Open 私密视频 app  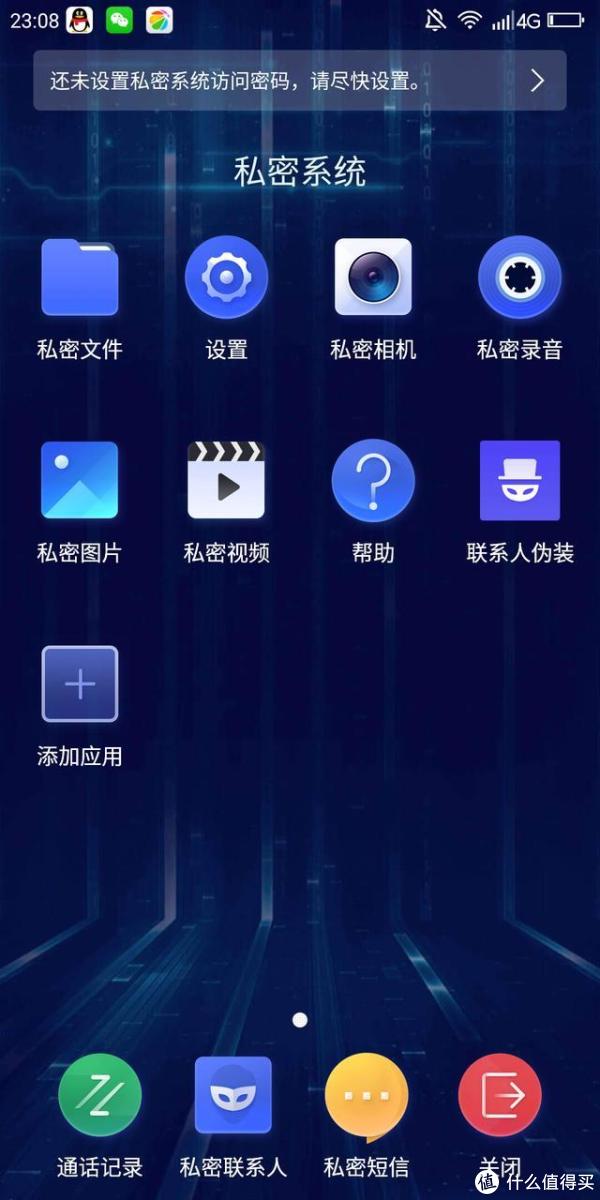(x=227, y=481)
